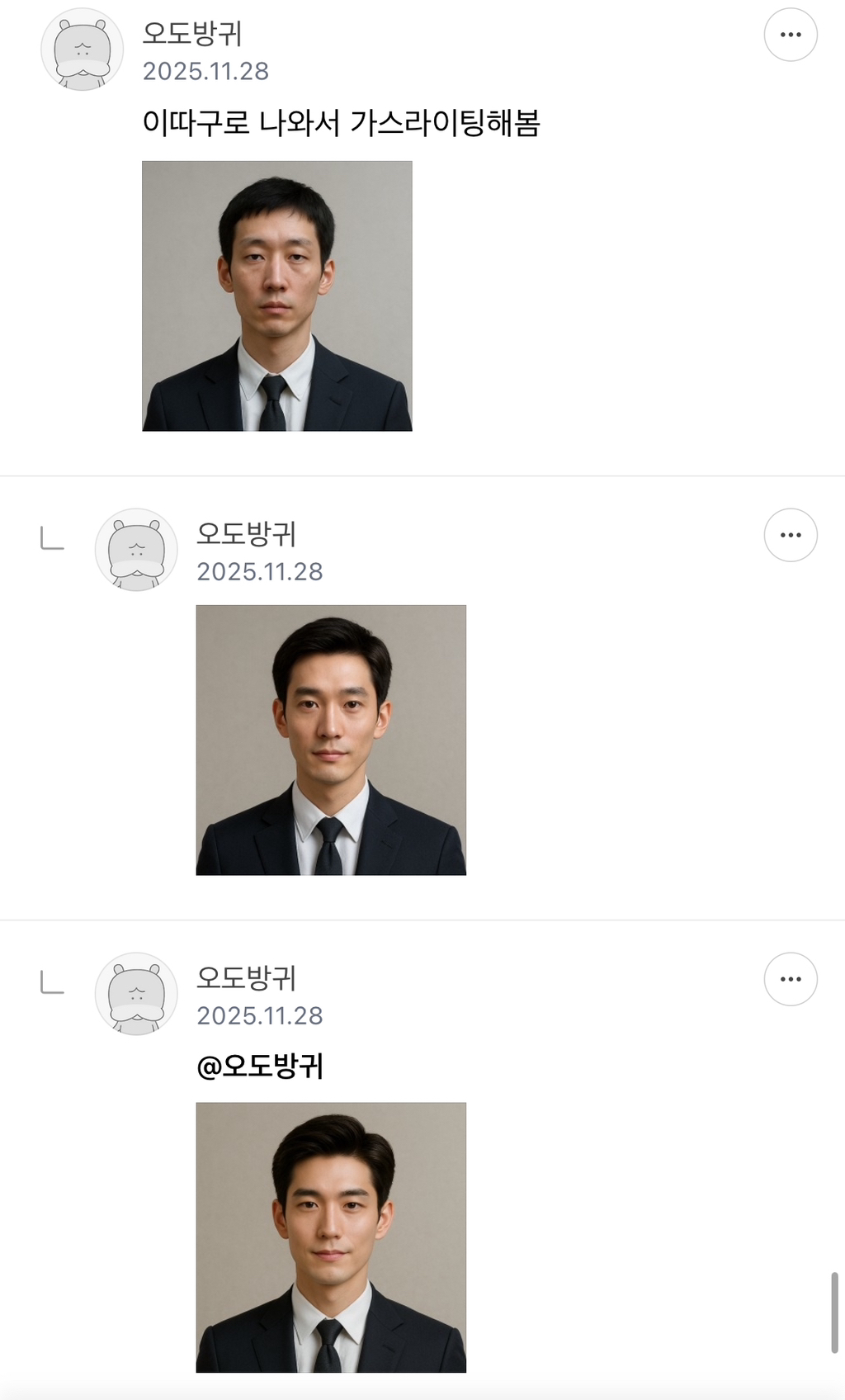Image resolution: width=845 pixels, height=1400 pixels.
Task: Open the photo in the 가스라이팅해봄 comment
Action: [x=277, y=296]
